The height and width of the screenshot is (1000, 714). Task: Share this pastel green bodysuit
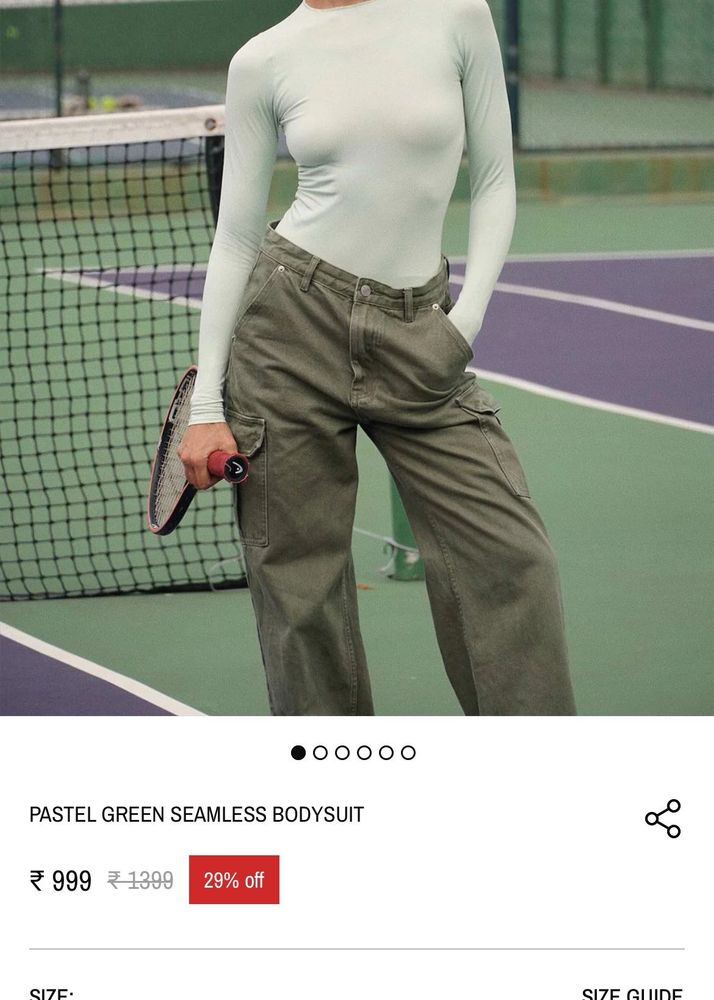tap(662, 818)
